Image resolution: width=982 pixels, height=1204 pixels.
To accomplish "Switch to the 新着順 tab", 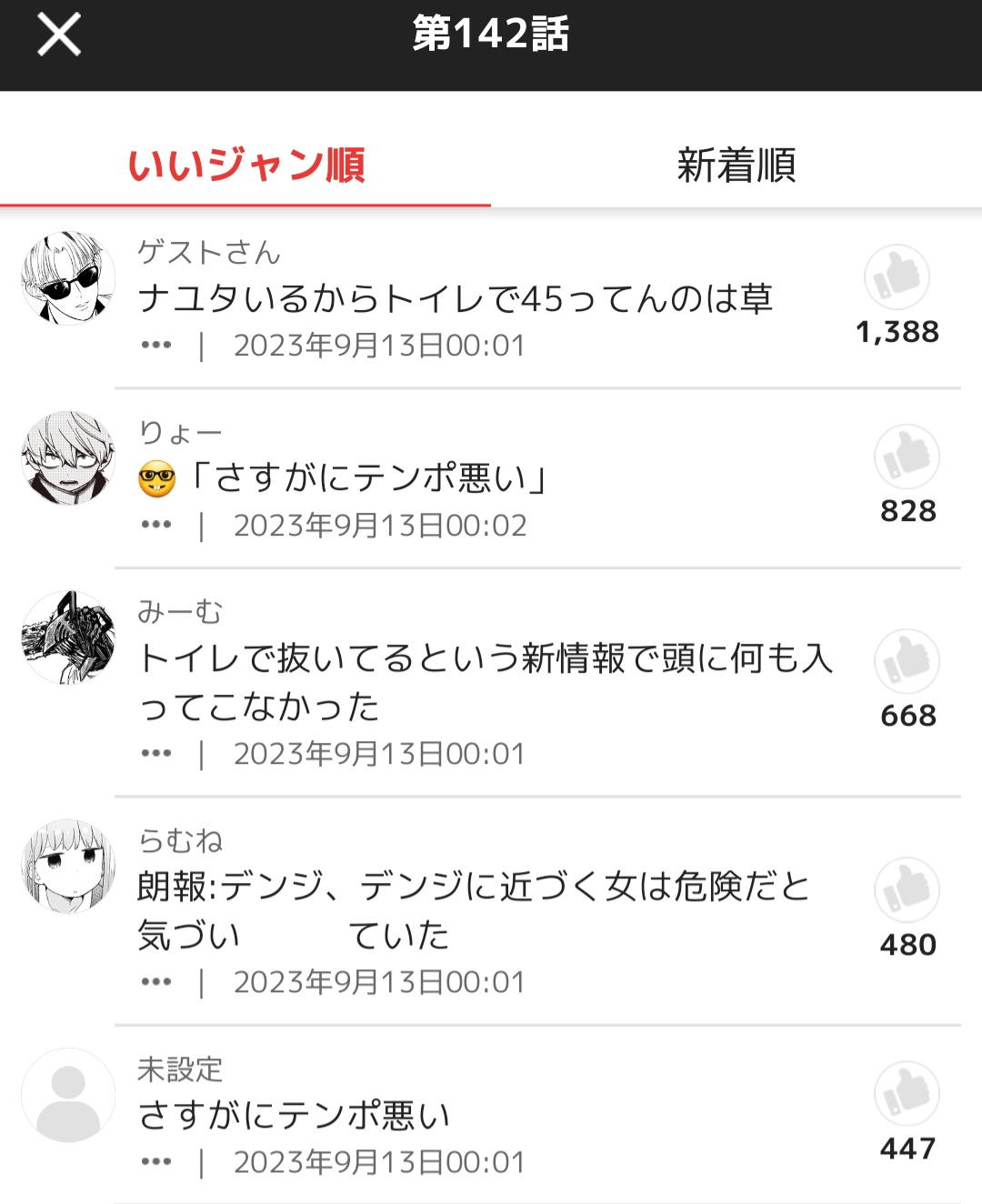I will (736, 166).
